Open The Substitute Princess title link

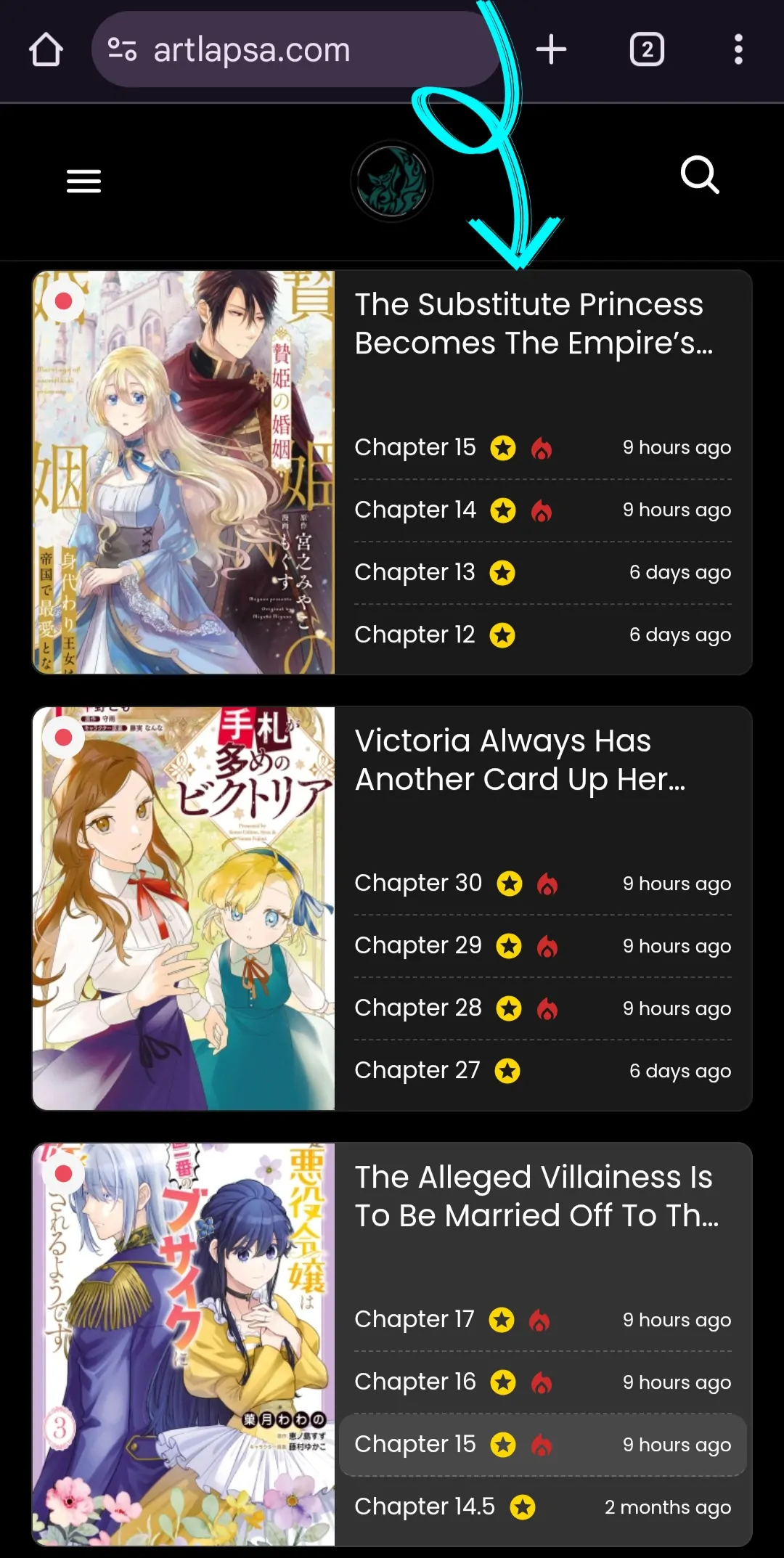click(534, 324)
